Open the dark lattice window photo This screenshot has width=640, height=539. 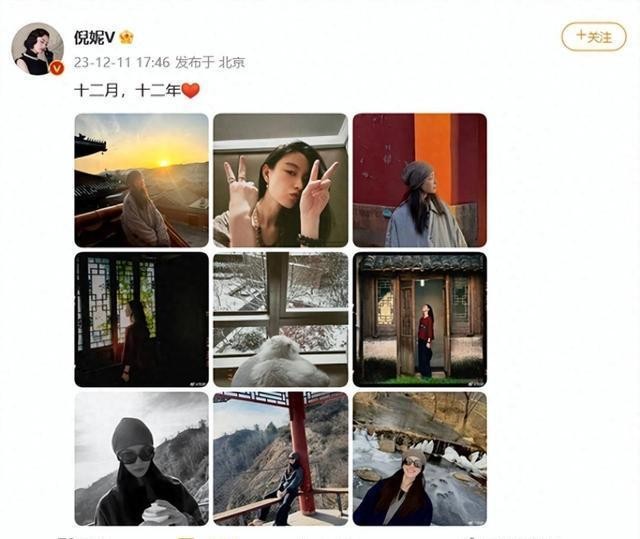tap(141, 319)
